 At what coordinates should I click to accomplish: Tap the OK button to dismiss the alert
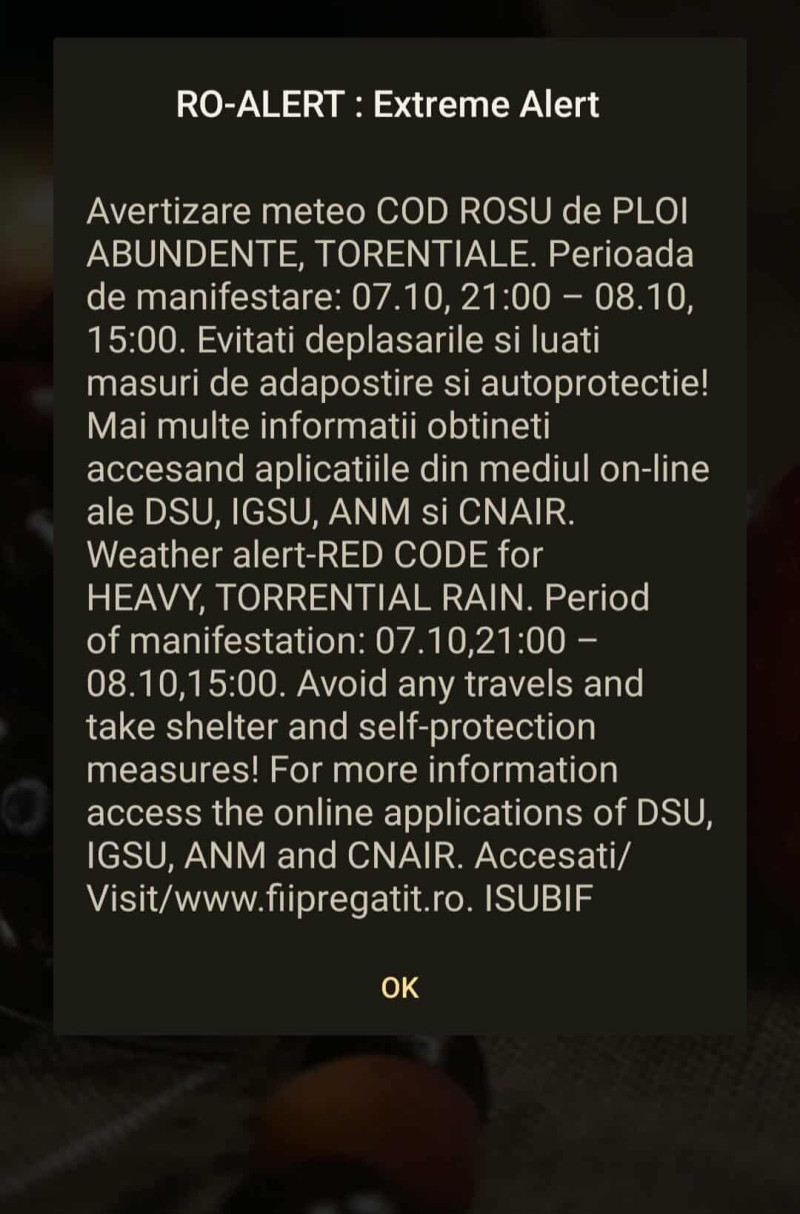tap(400, 988)
